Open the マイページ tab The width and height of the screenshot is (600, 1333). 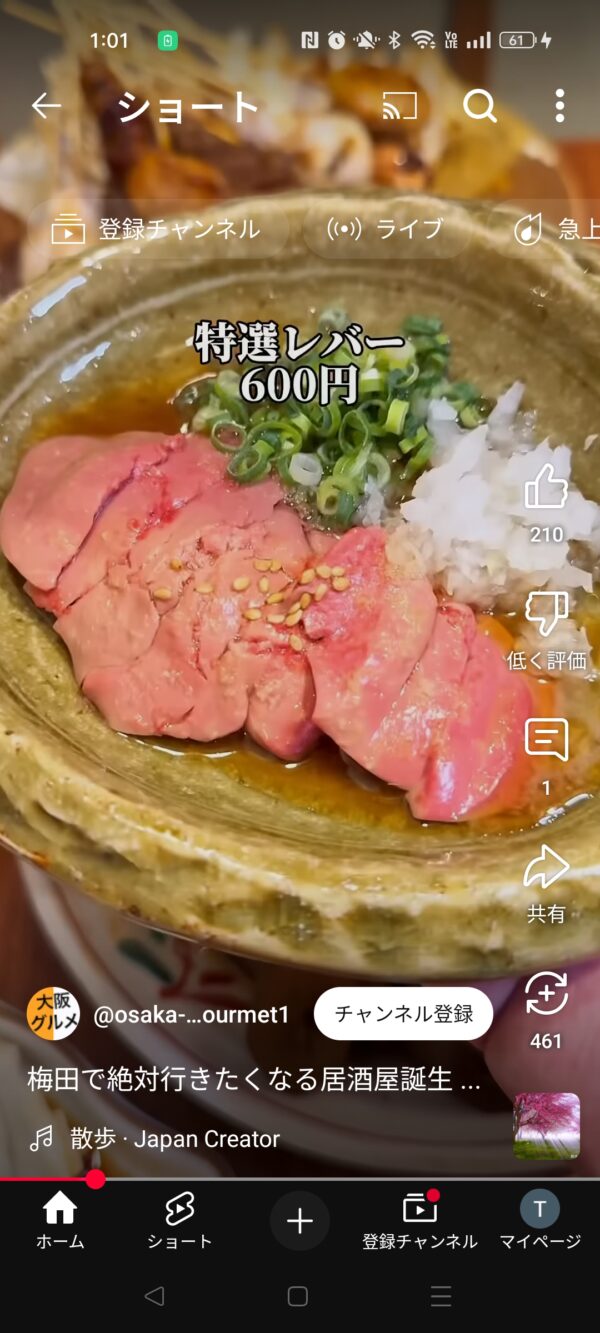pyautogui.click(x=540, y=1221)
